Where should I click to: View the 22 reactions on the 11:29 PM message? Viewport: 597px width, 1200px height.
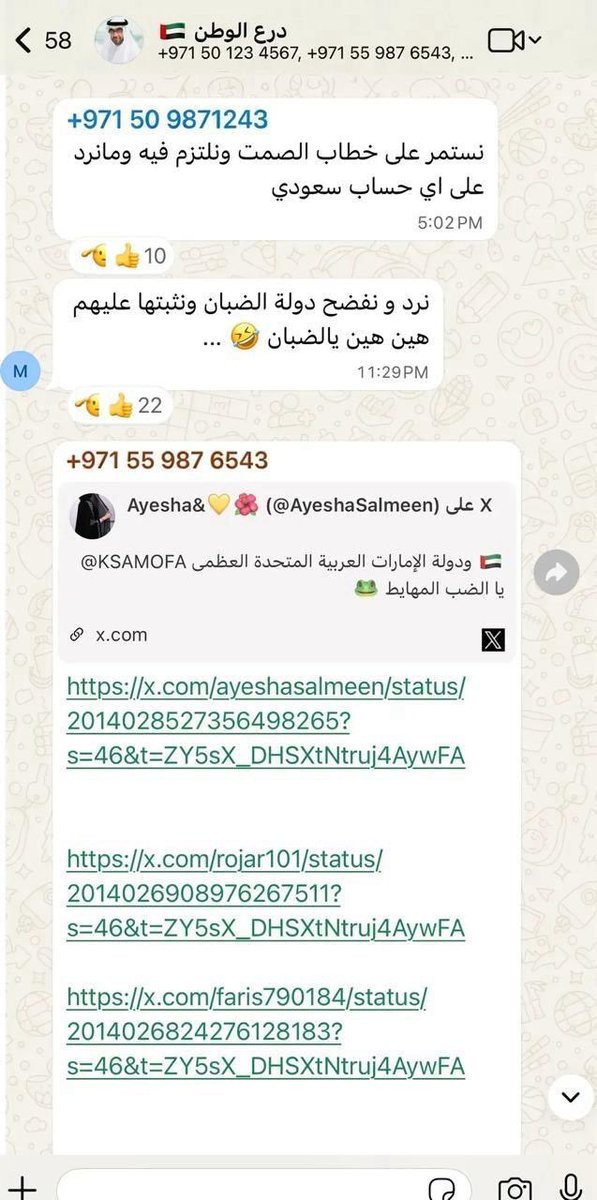coord(118,405)
